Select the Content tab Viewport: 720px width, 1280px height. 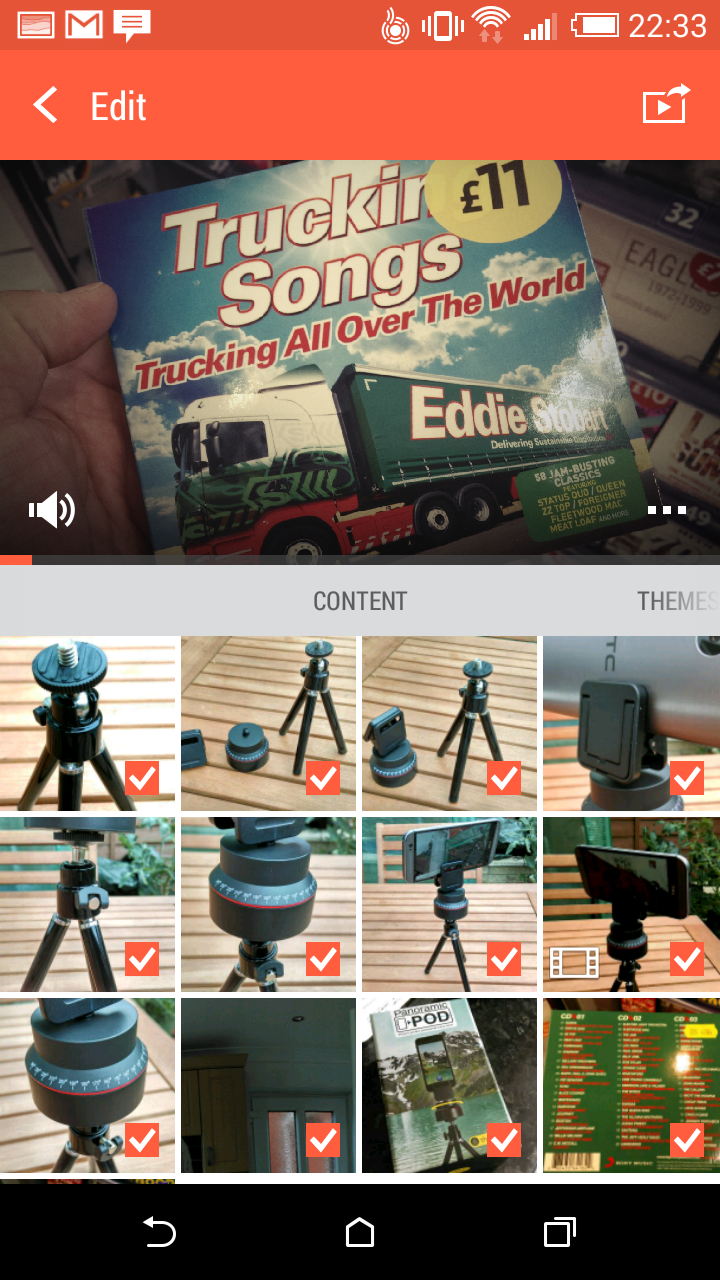point(360,601)
